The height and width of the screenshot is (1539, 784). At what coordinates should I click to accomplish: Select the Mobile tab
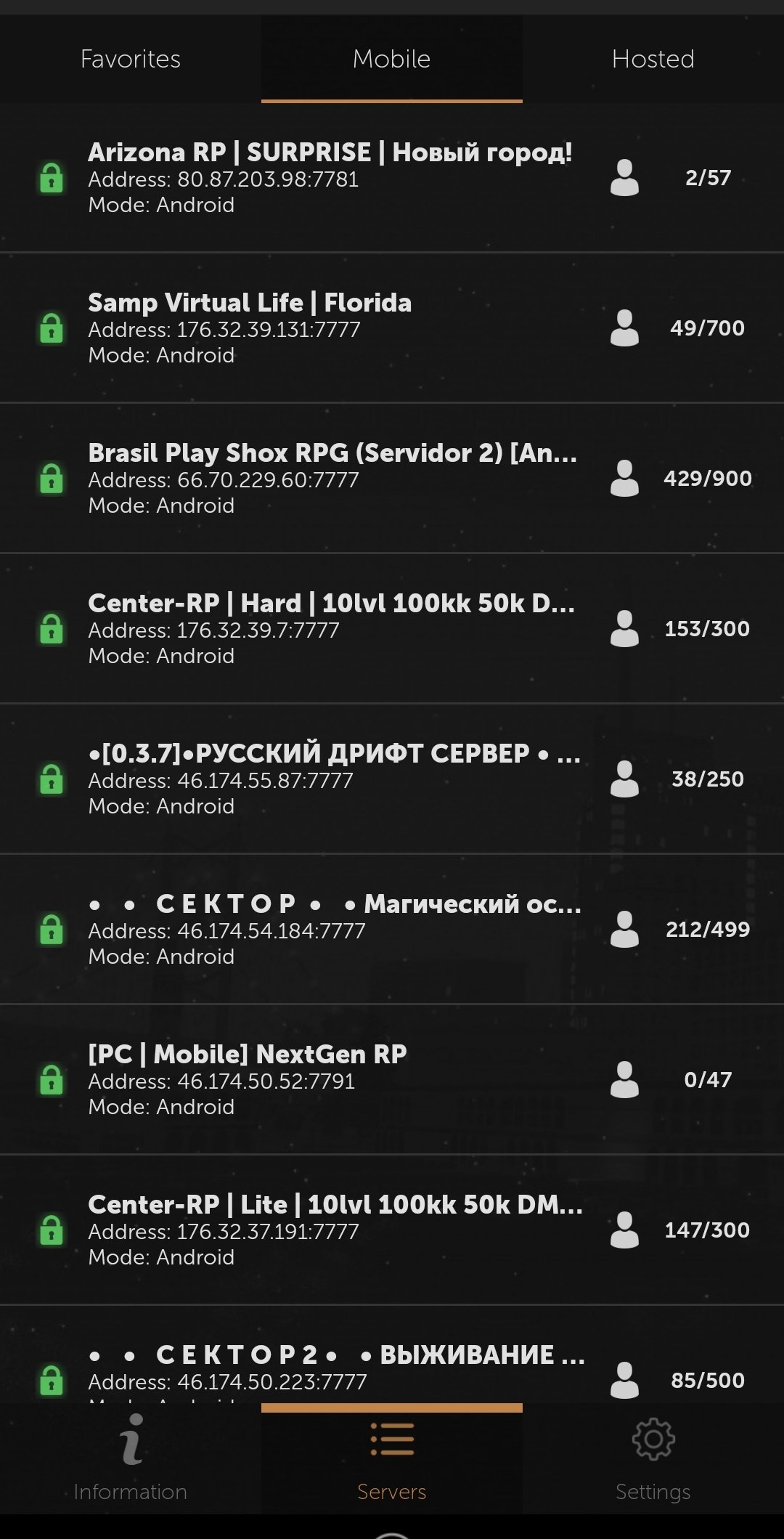[391, 59]
